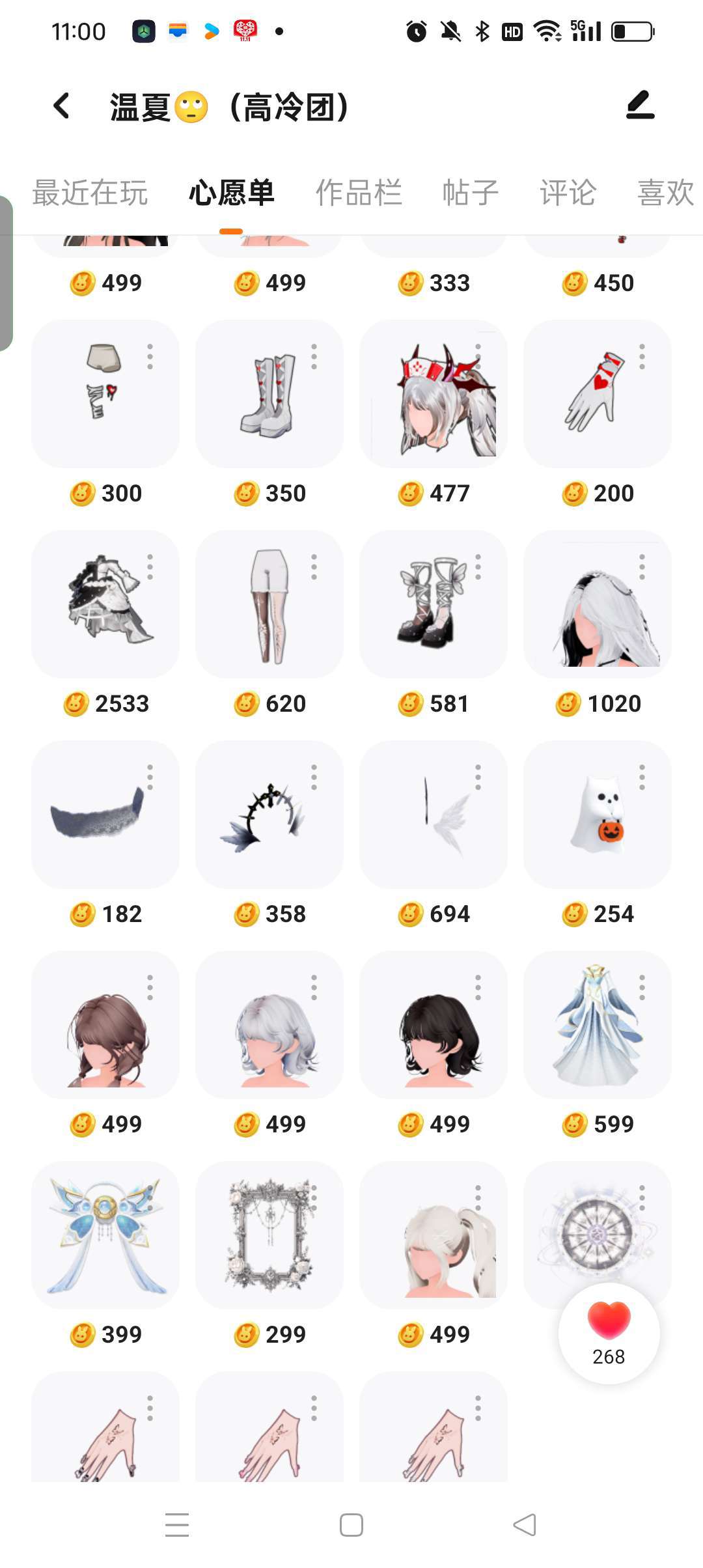703x1568 pixels.
Task: Open the options menu on the 182 lace item
Action: click(x=150, y=777)
